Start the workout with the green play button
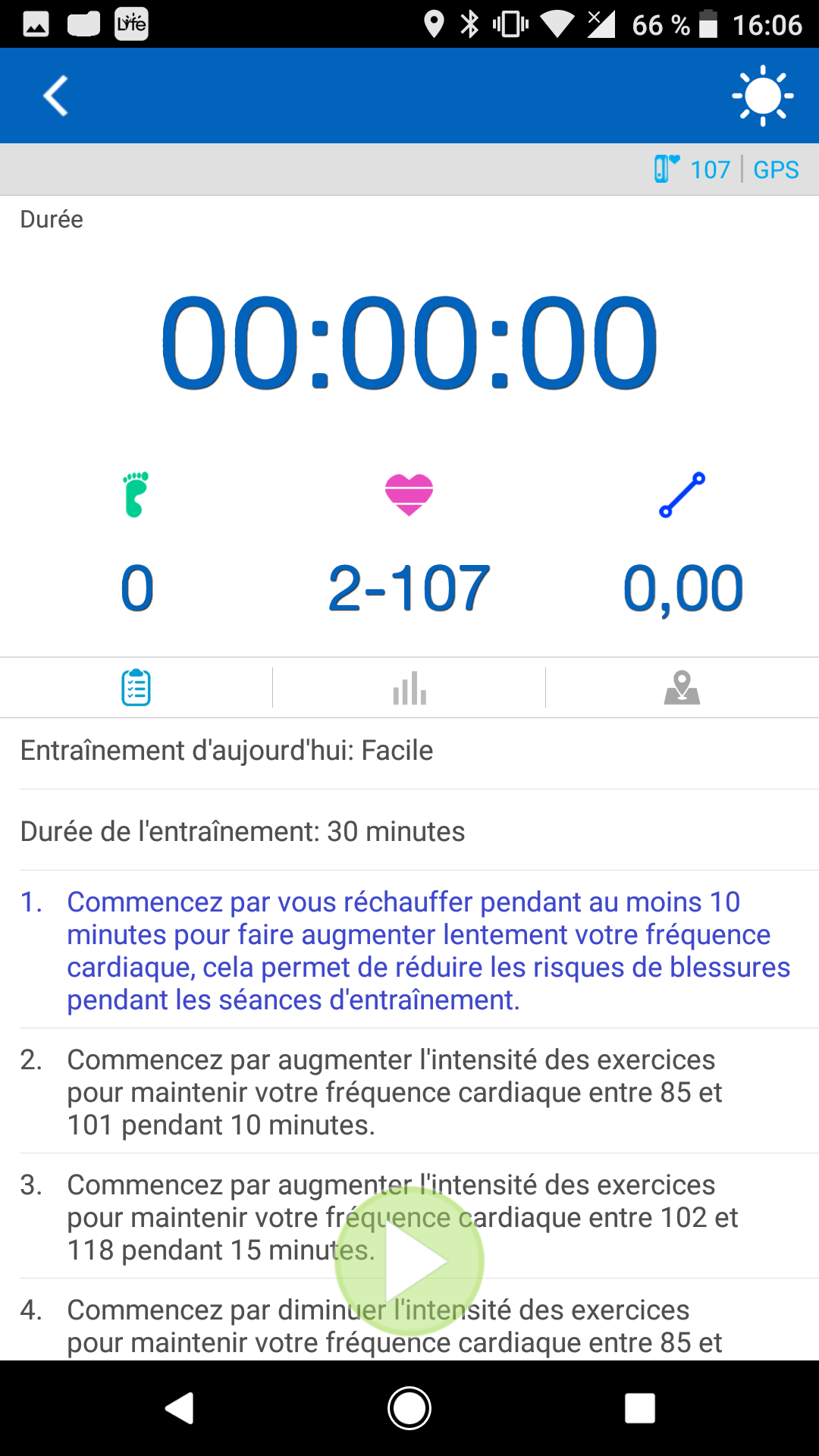 click(x=409, y=1261)
